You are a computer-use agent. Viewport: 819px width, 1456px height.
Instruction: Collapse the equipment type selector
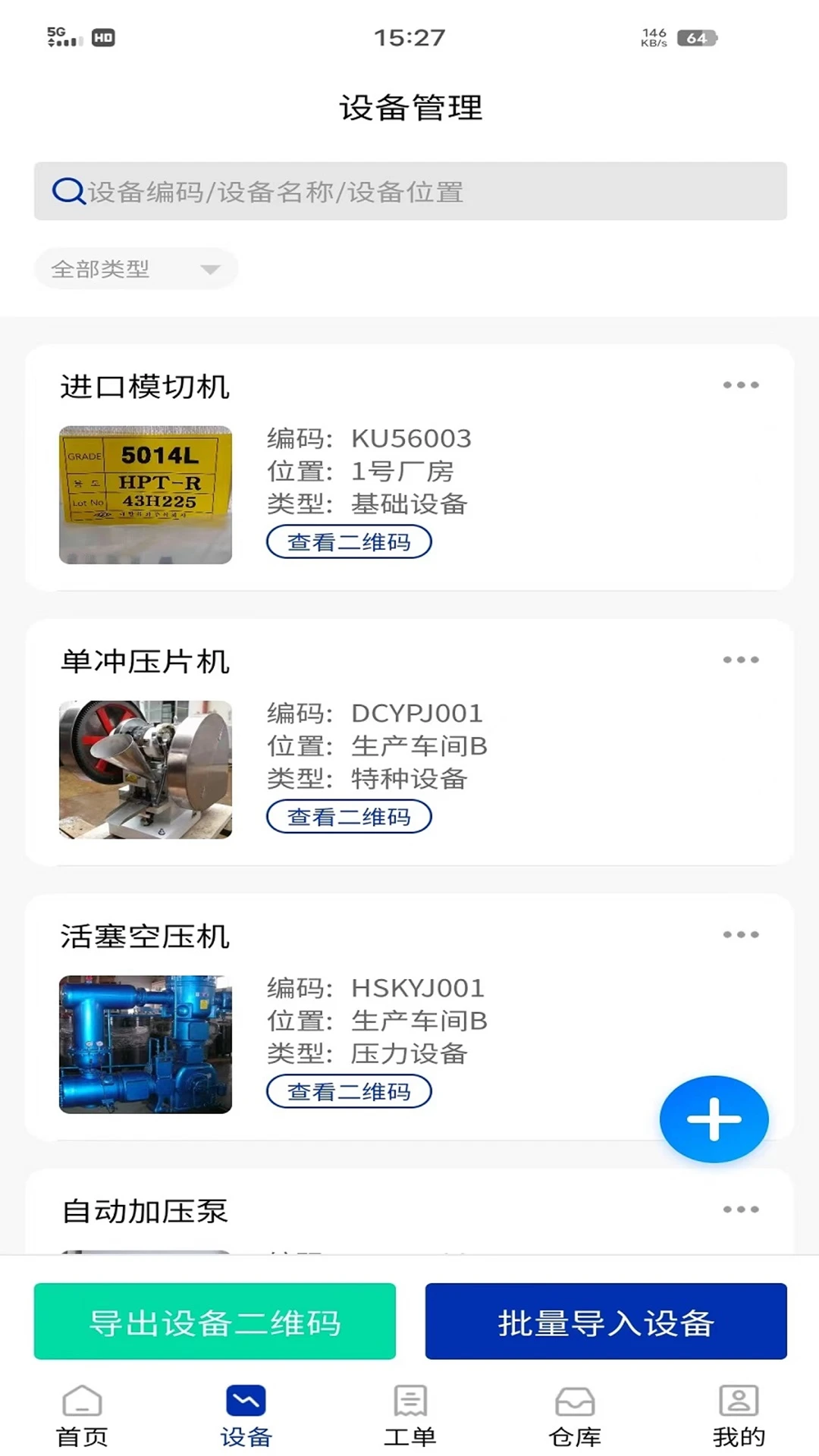click(x=135, y=268)
